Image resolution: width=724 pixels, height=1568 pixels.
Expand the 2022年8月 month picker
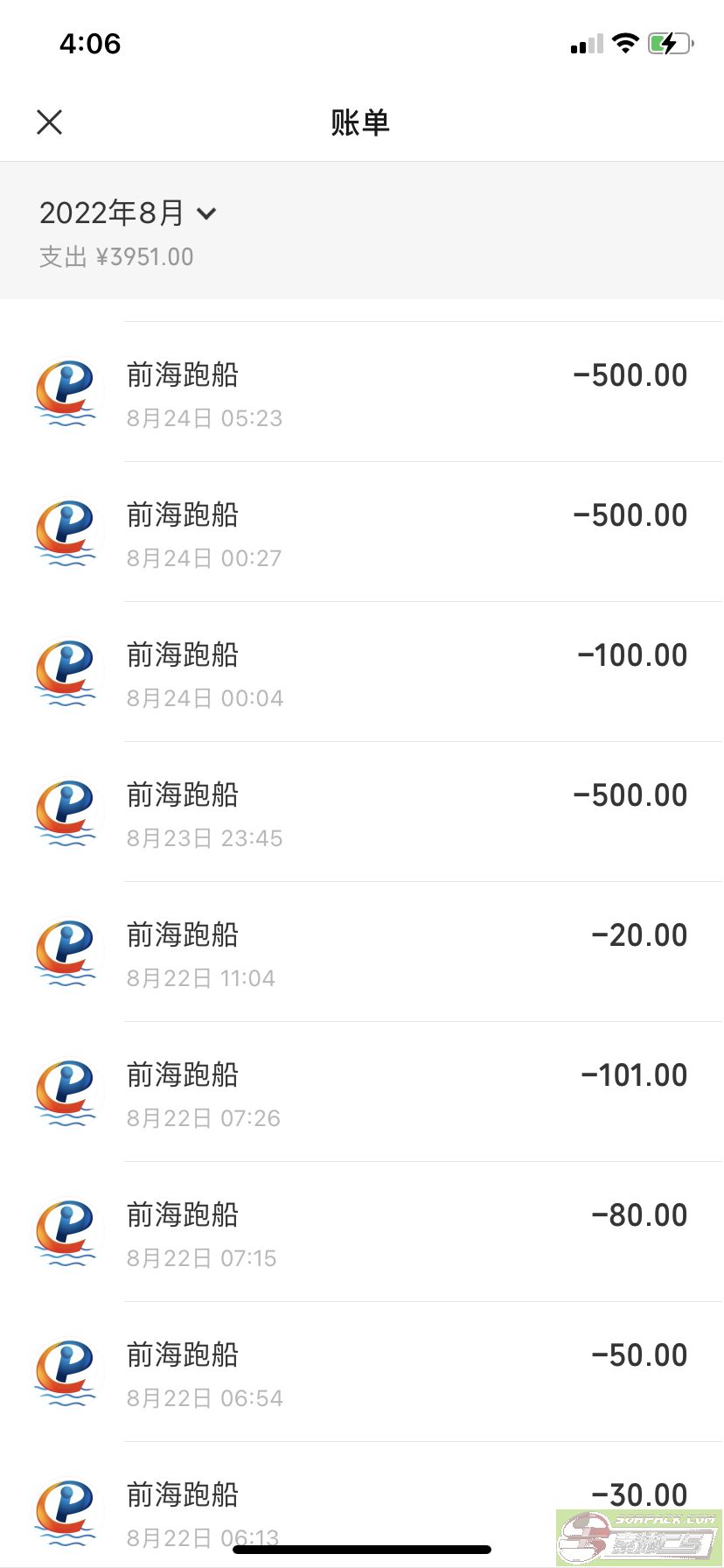click(x=128, y=213)
